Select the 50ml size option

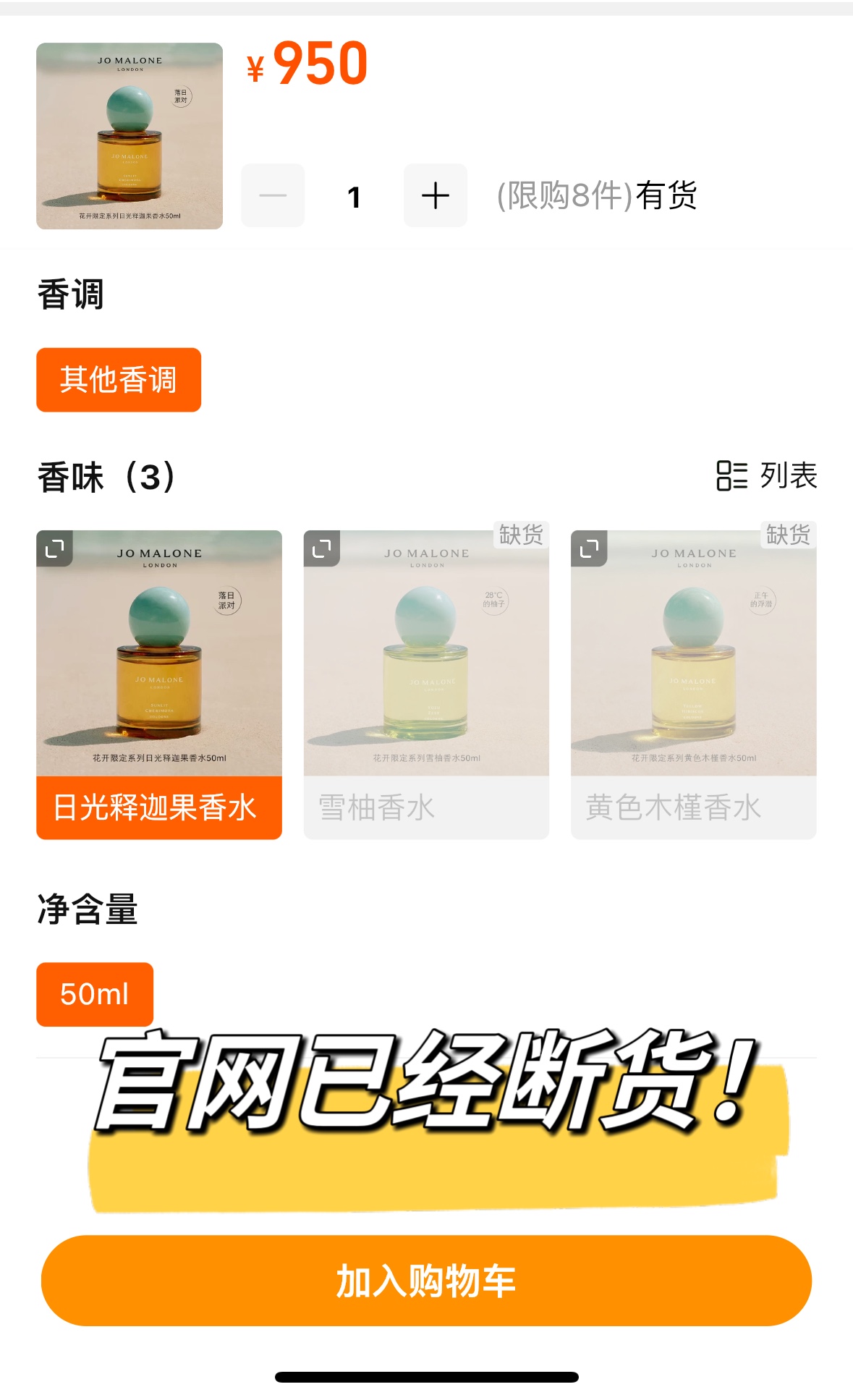pos(95,994)
